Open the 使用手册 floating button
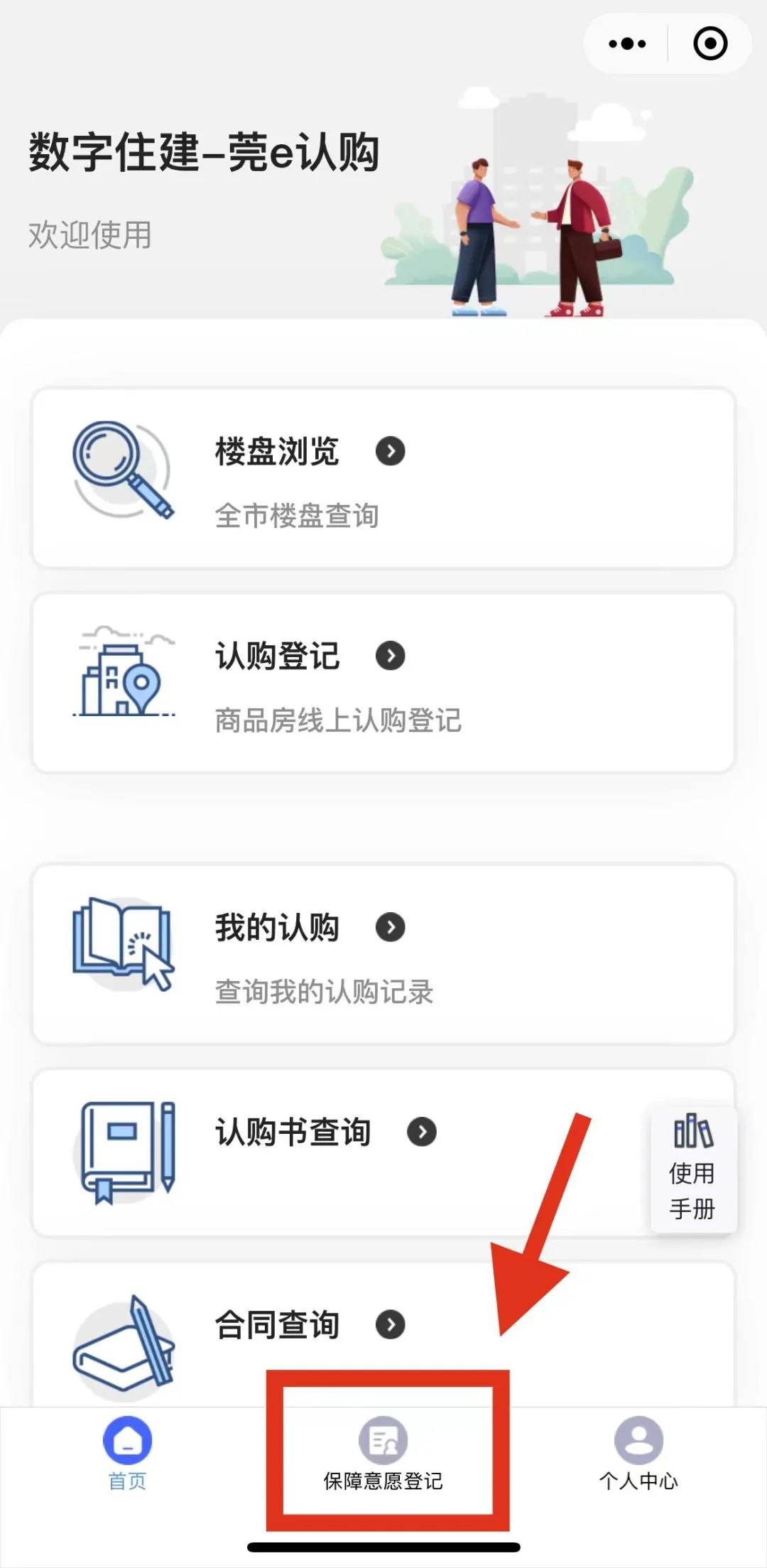This screenshot has width=767, height=1568. [693, 1169]
